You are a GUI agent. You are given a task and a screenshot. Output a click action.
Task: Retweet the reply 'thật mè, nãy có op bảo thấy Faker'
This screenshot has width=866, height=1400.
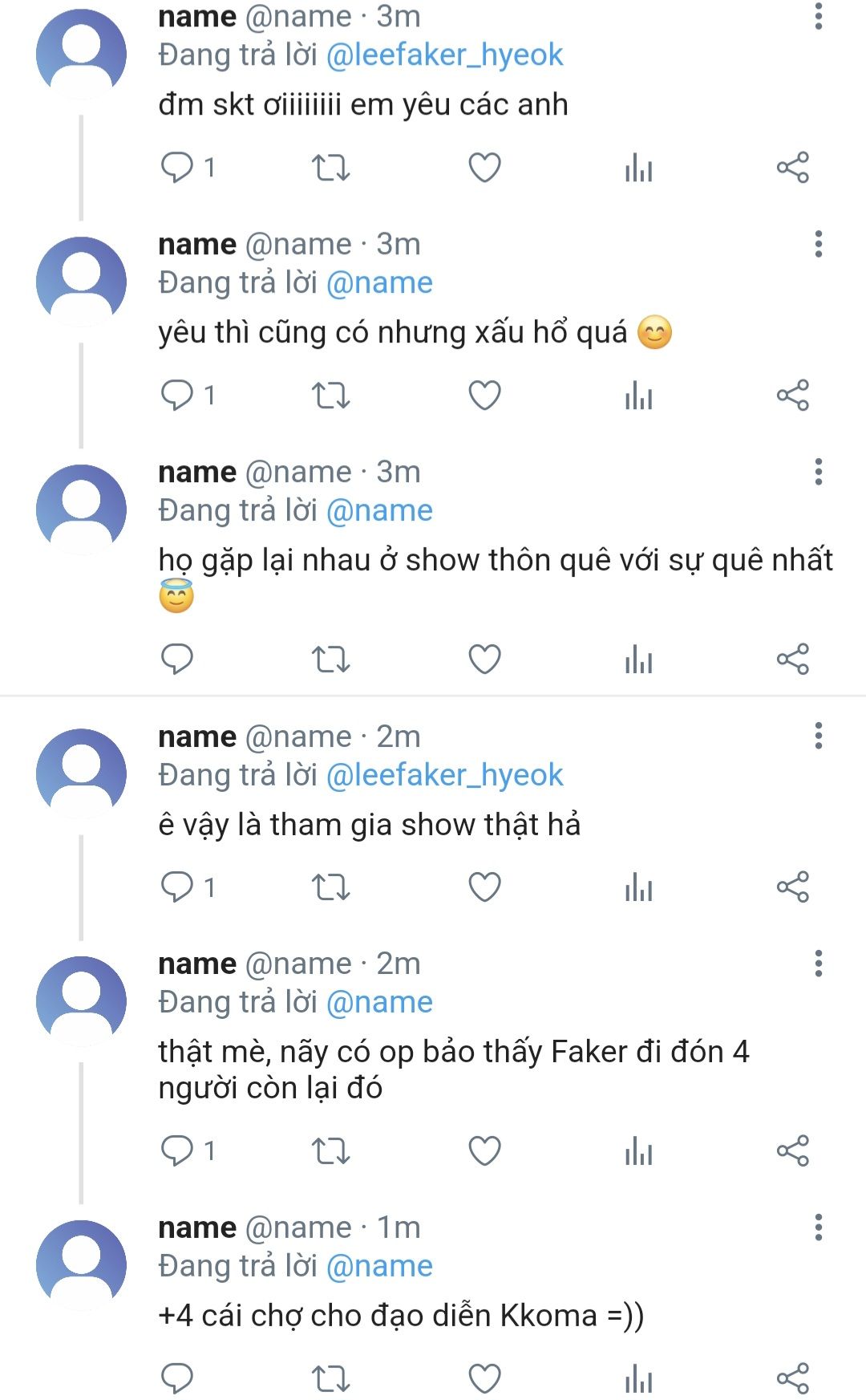330,1151
